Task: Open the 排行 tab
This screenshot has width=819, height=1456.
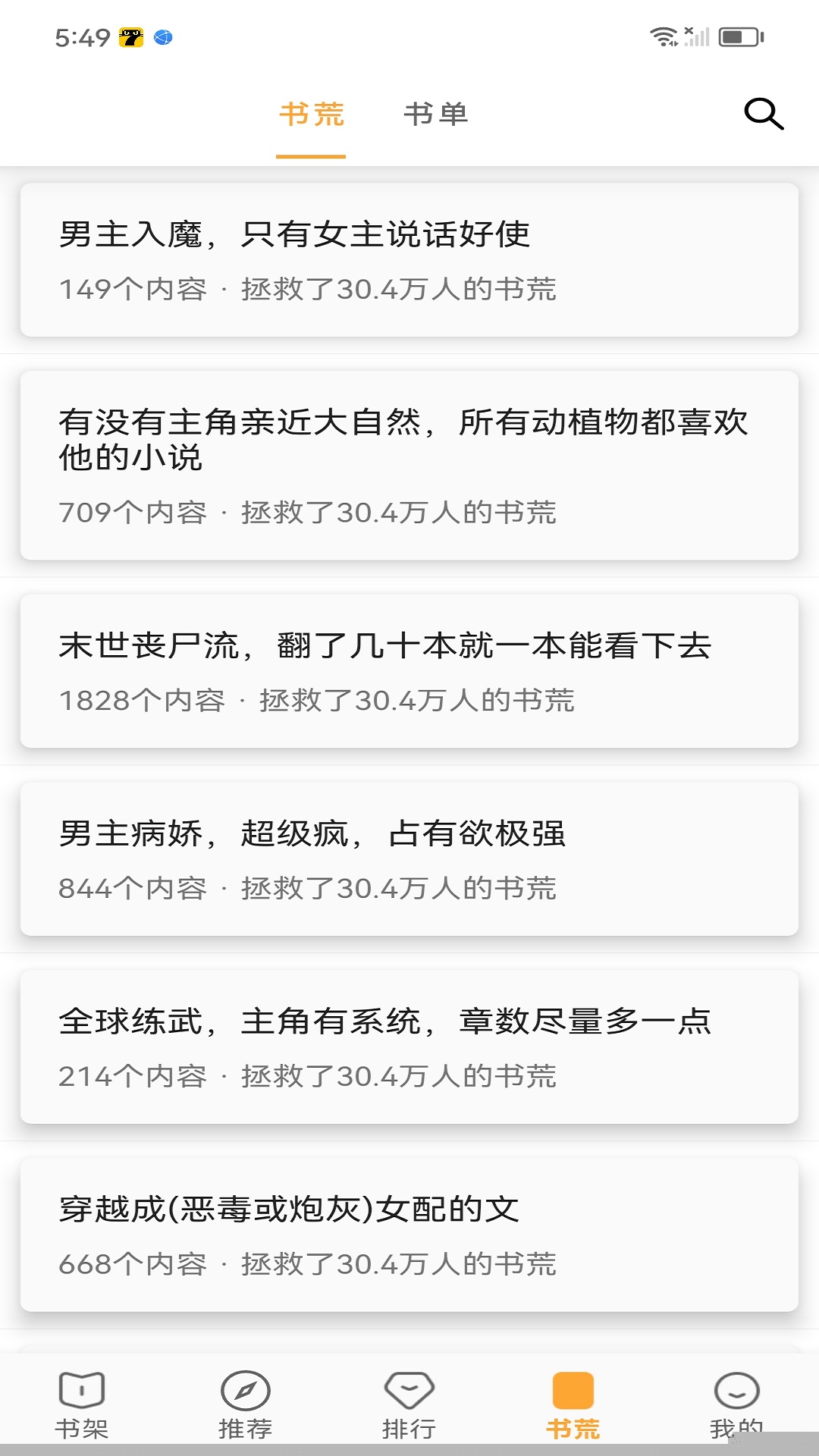Action: (x=409, y=1404)
